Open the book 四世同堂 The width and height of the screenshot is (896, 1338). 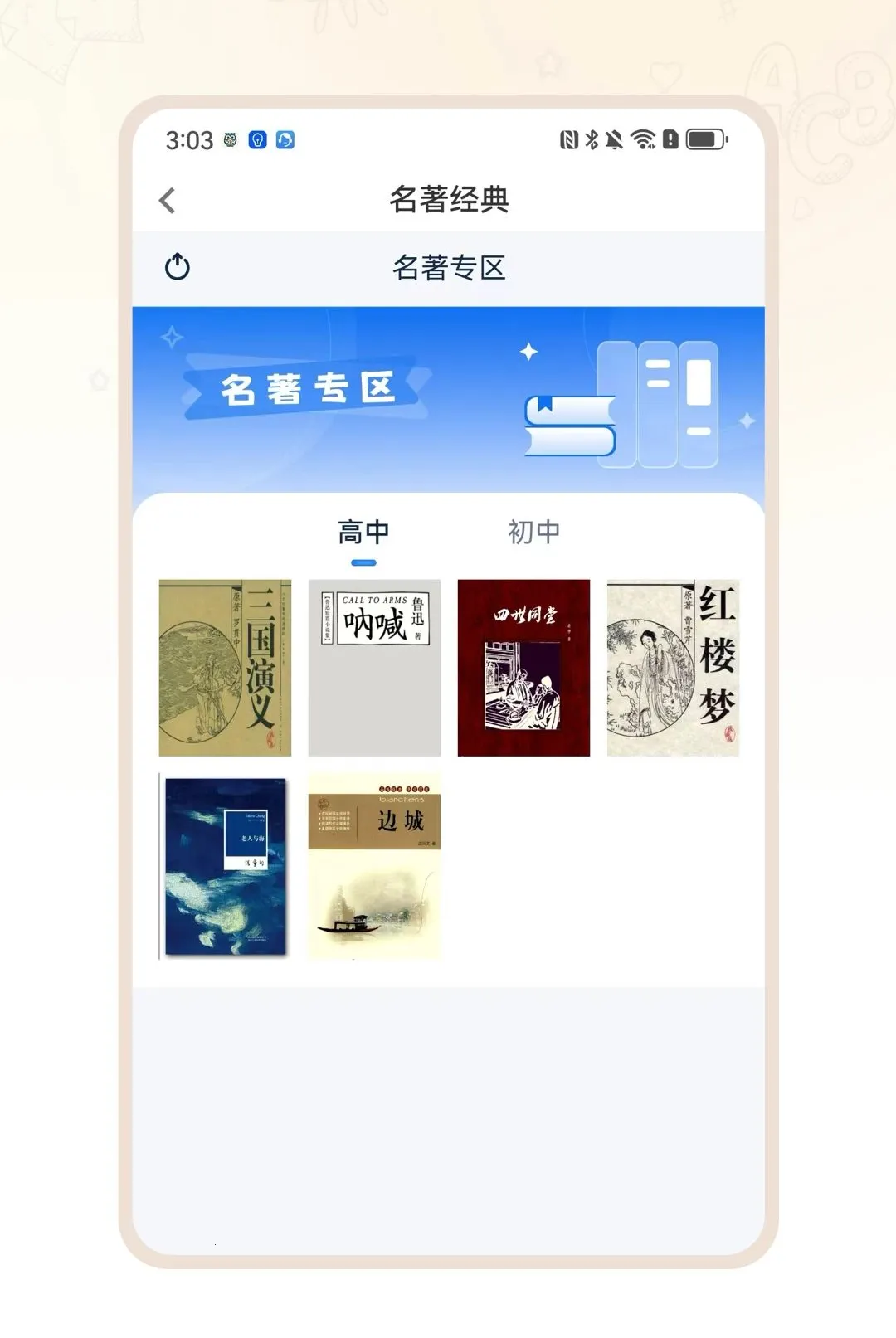[523, 668]
